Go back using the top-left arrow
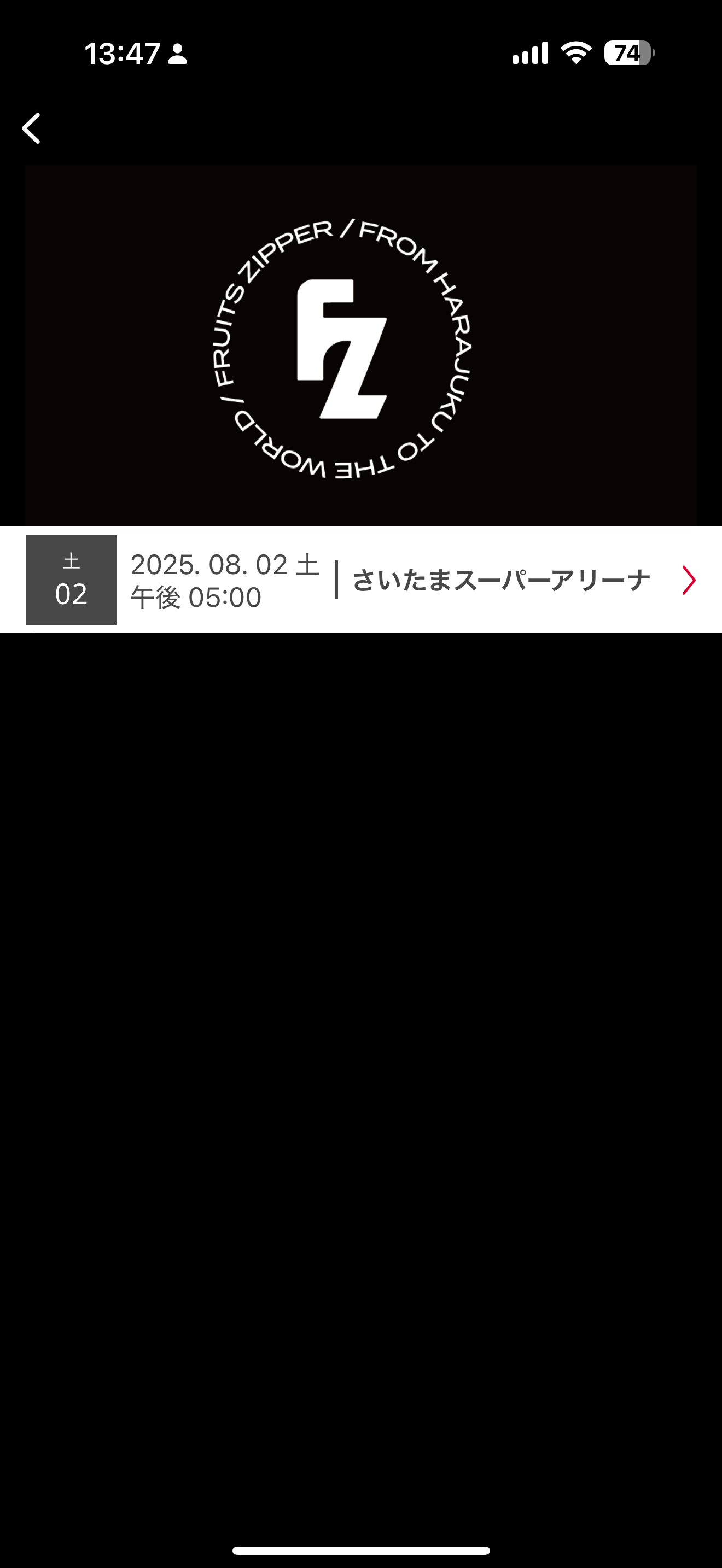Viewport: 722px width, 1568px height. click(x=32, y=128)
